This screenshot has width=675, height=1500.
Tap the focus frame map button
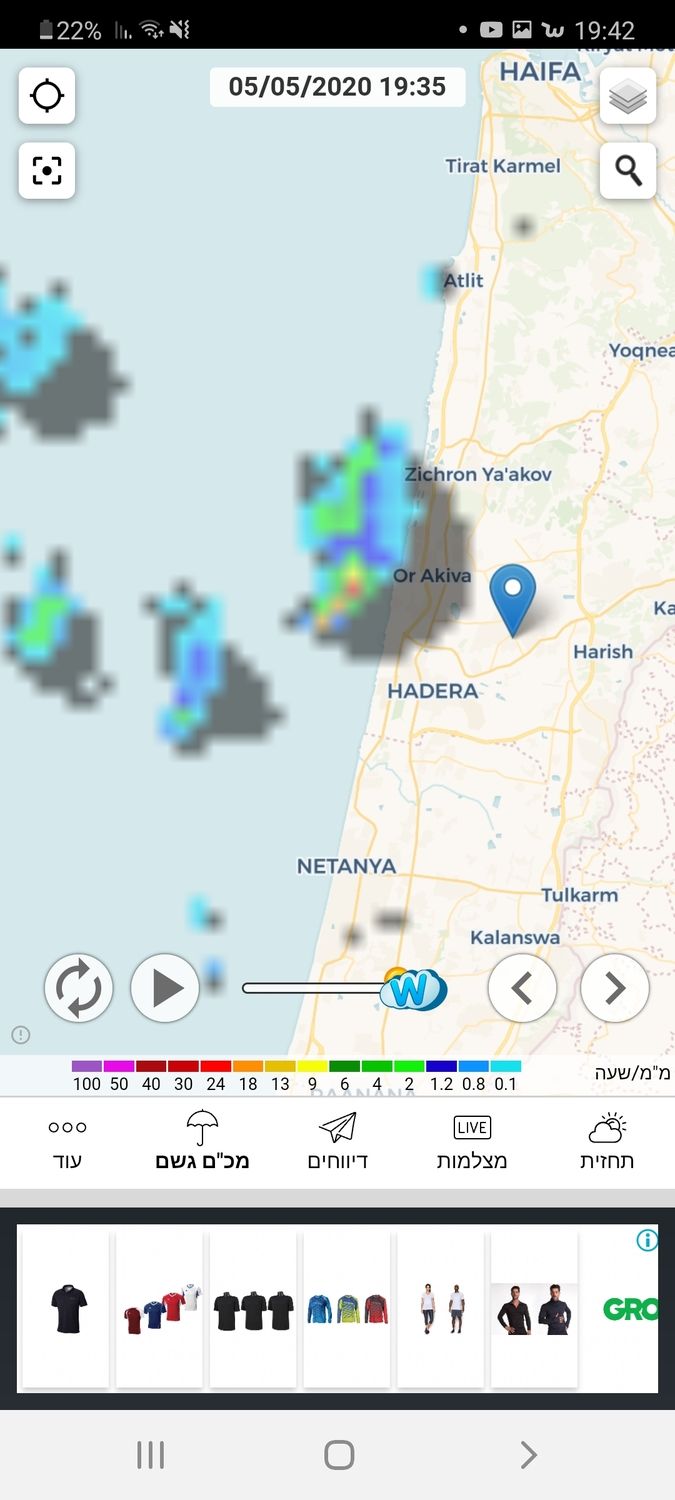click(47, 171)
